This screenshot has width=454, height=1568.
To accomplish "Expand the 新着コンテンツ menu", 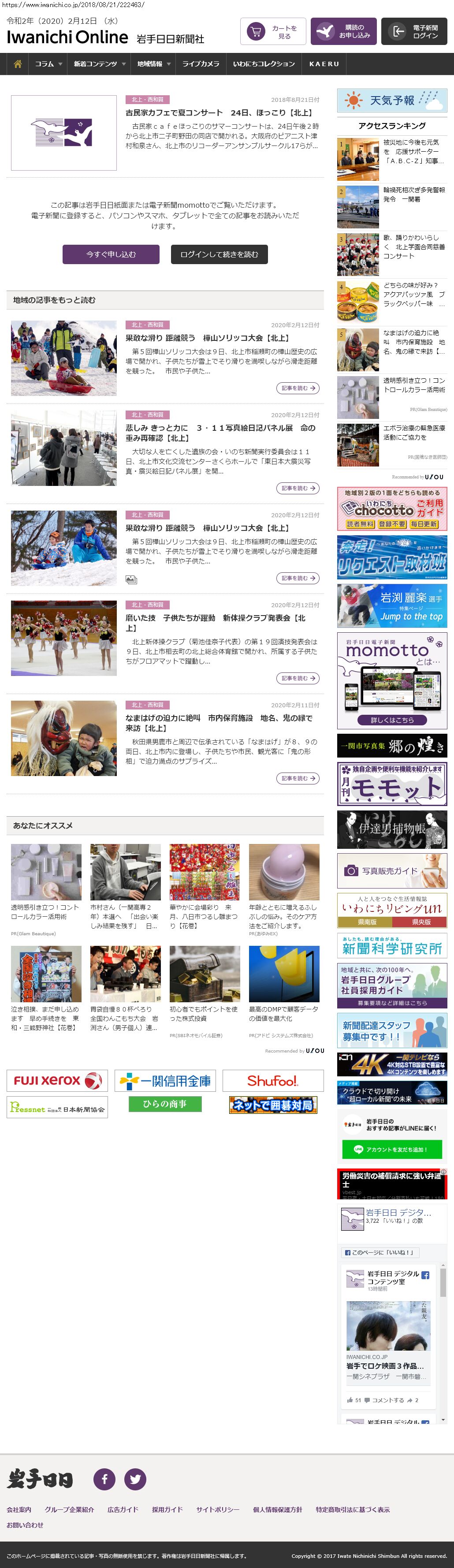I will [x=99, y=64].
